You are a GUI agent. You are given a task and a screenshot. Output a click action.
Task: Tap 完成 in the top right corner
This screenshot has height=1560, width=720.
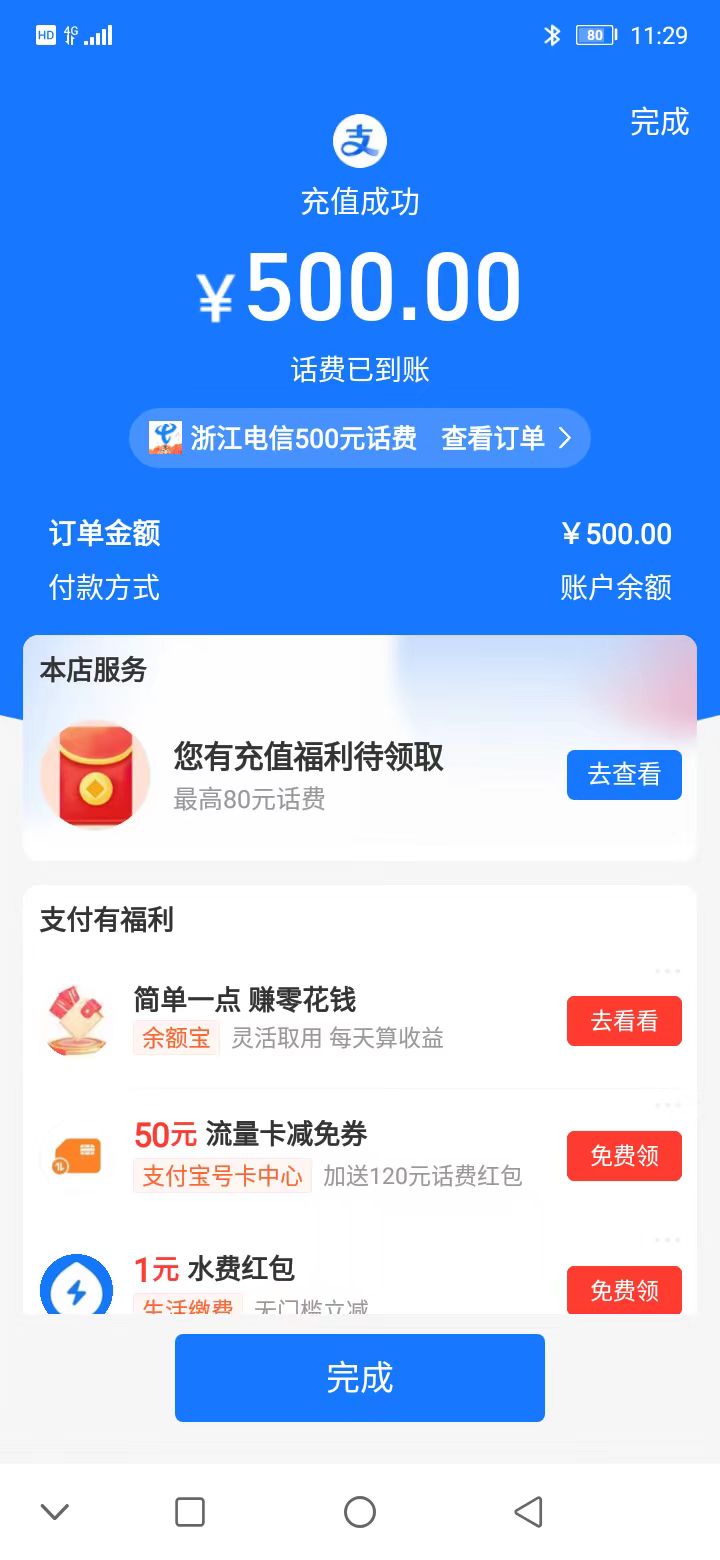pyautogui.click(x=659, y=122)
